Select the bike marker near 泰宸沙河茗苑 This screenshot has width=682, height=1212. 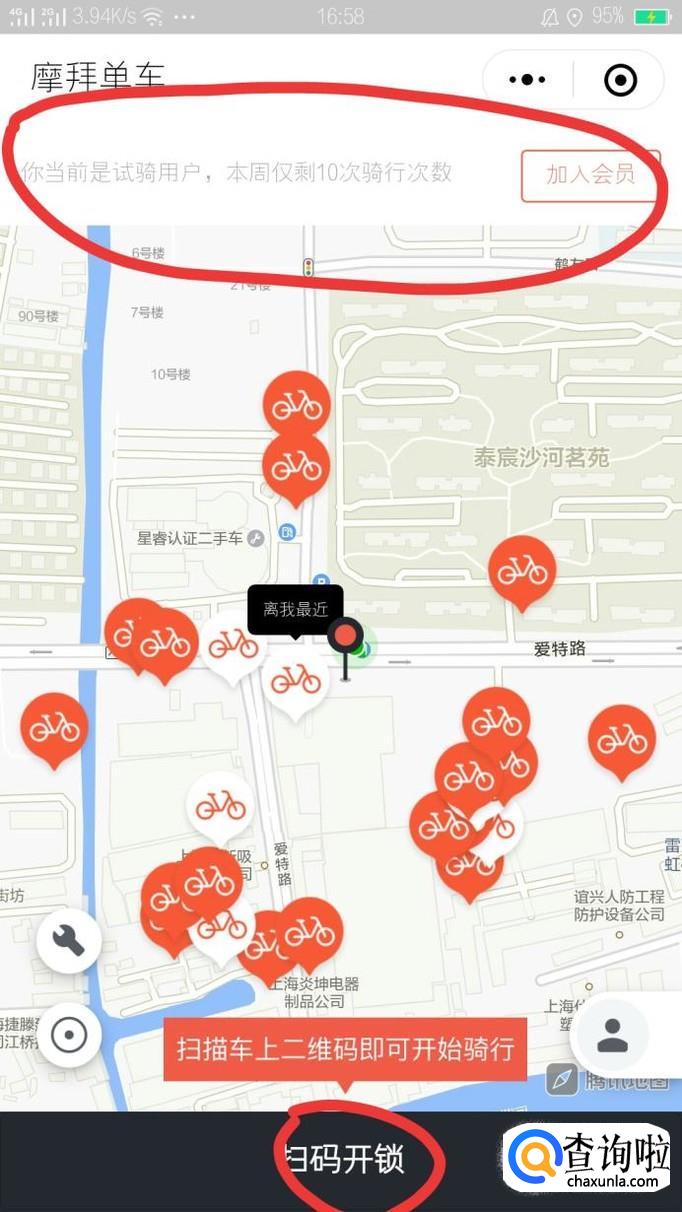[x=522, y=571]
